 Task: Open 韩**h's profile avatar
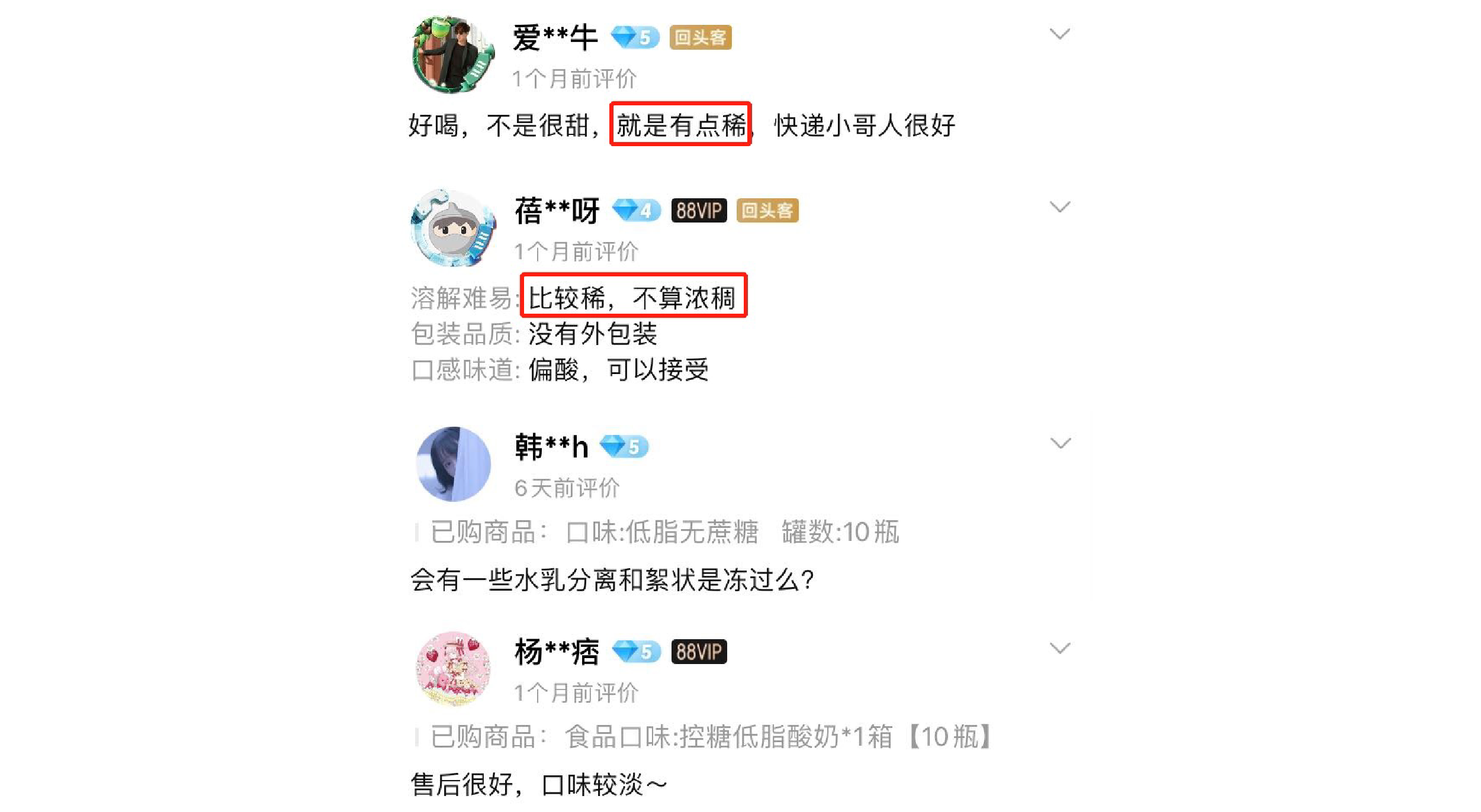pos(454,464)
